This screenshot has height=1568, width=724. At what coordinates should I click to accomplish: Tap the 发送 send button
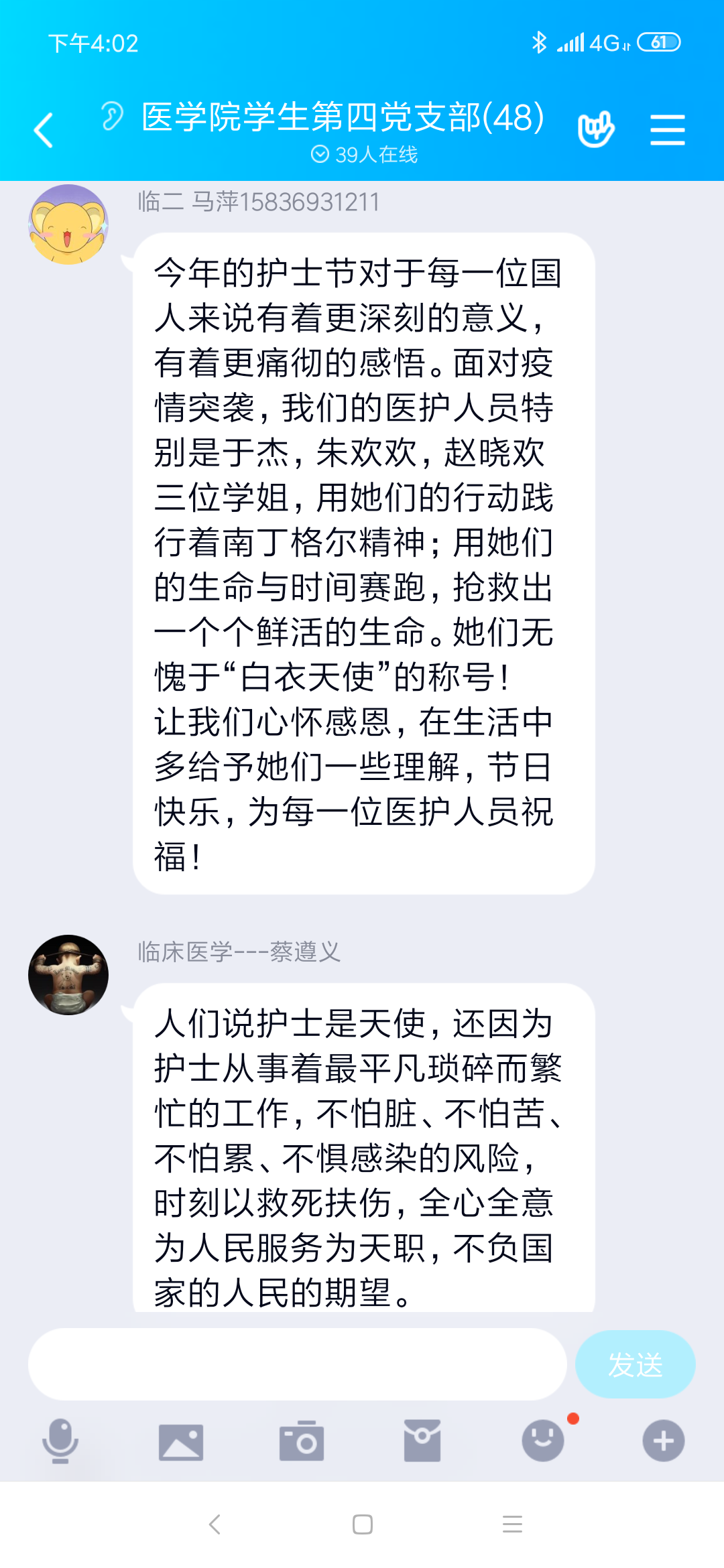pyautogui.click(x=635, y=1364)
